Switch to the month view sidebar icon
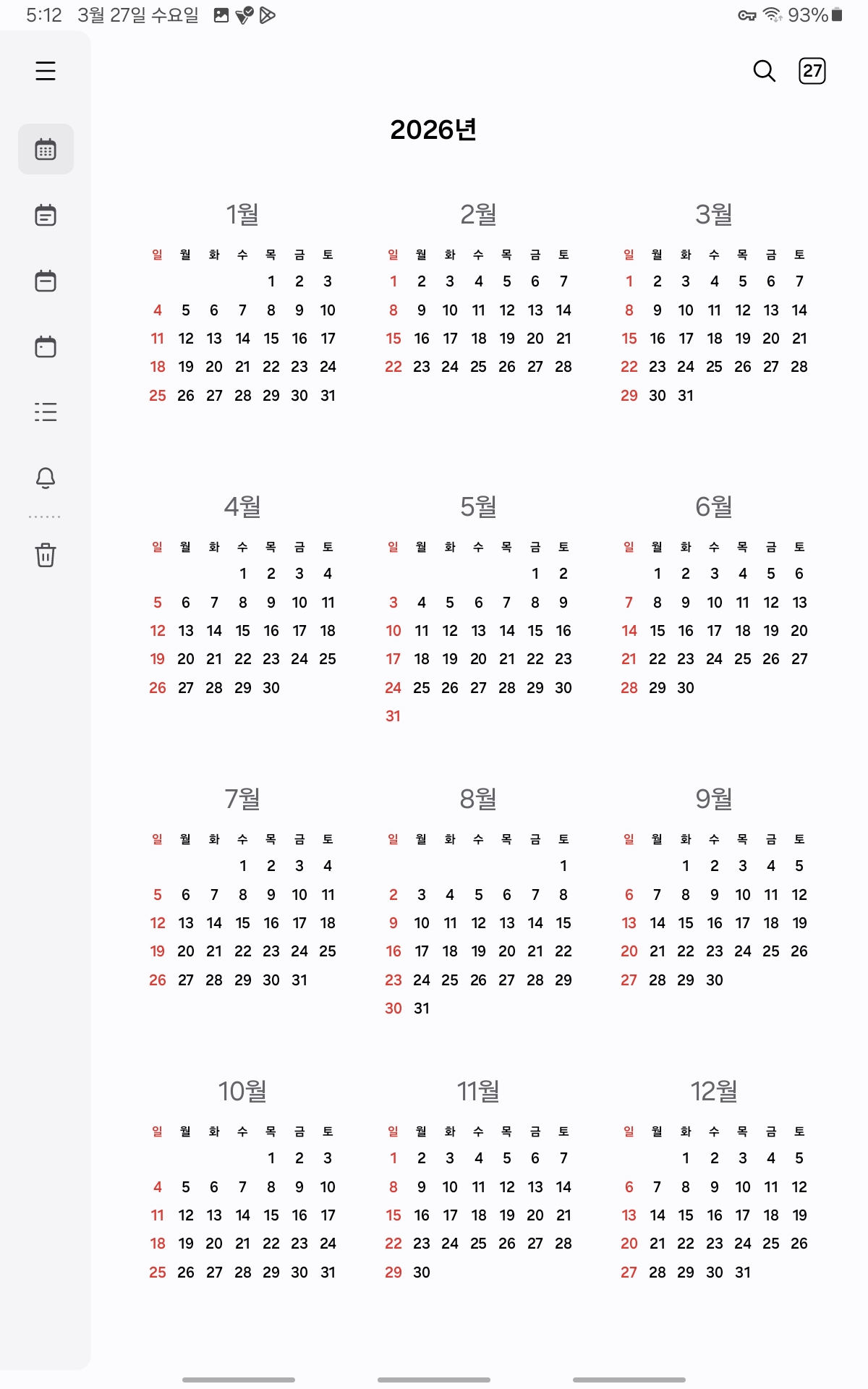 (x=46, y=215)
